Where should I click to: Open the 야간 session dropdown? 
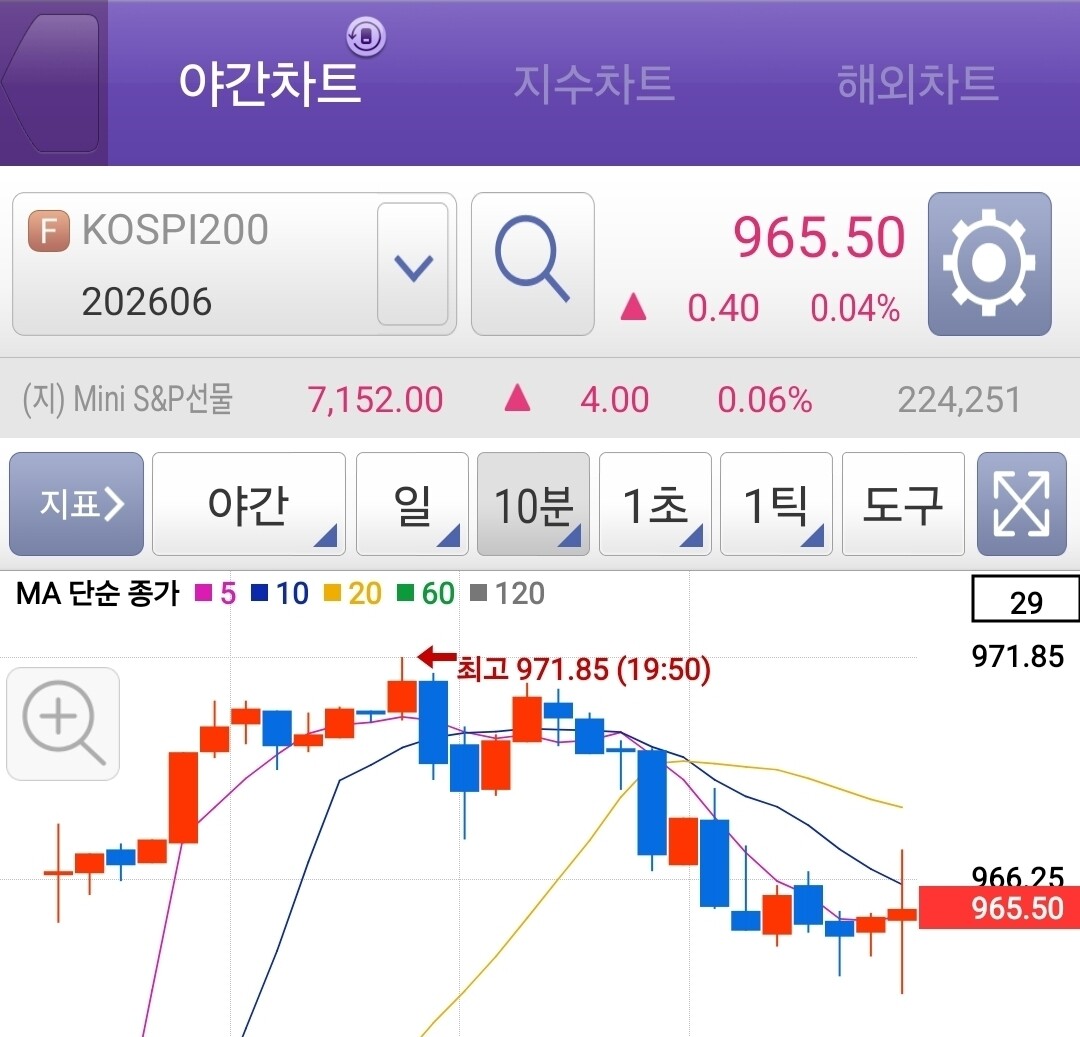coord(249,504)
